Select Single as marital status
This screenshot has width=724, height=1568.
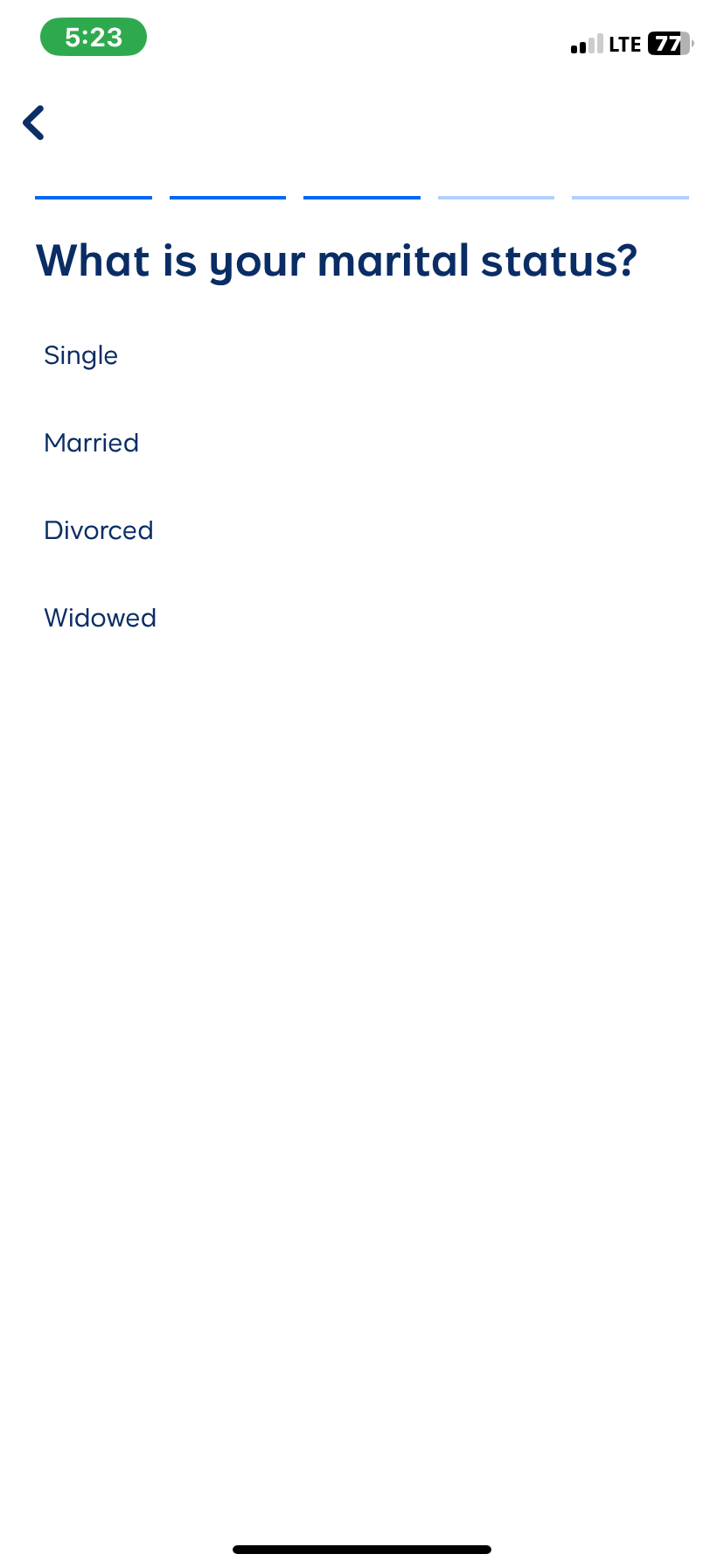(x=81, y=355)
